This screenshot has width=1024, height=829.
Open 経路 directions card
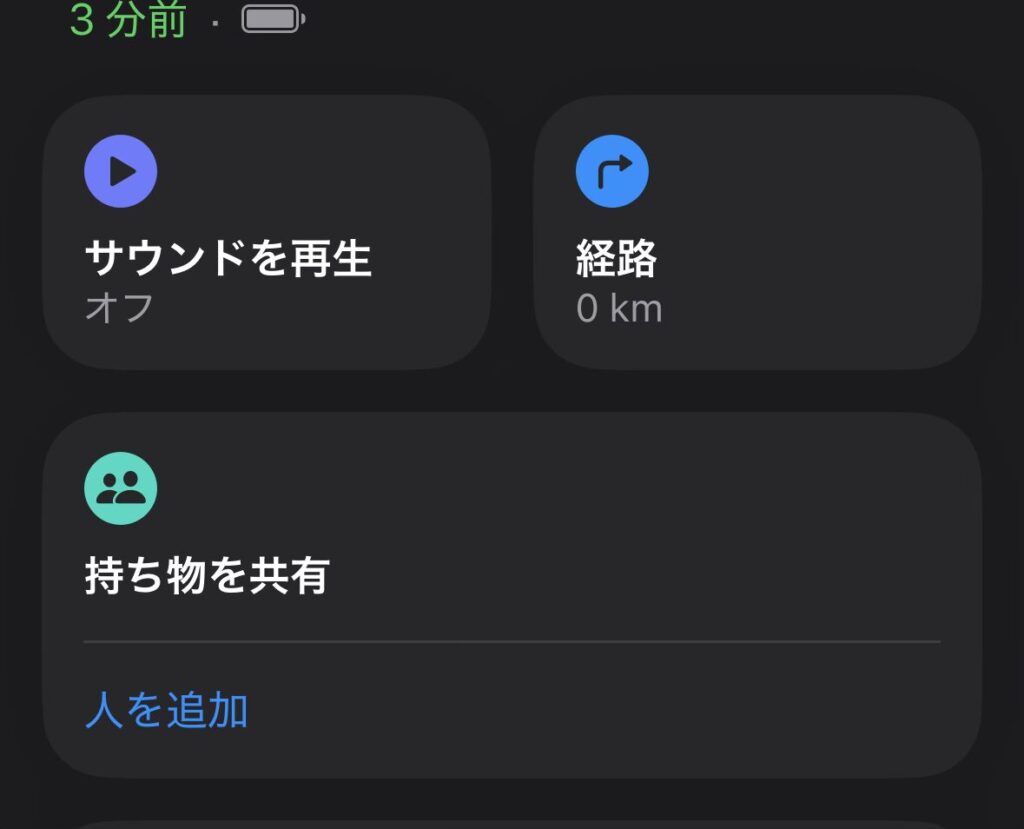757,233
